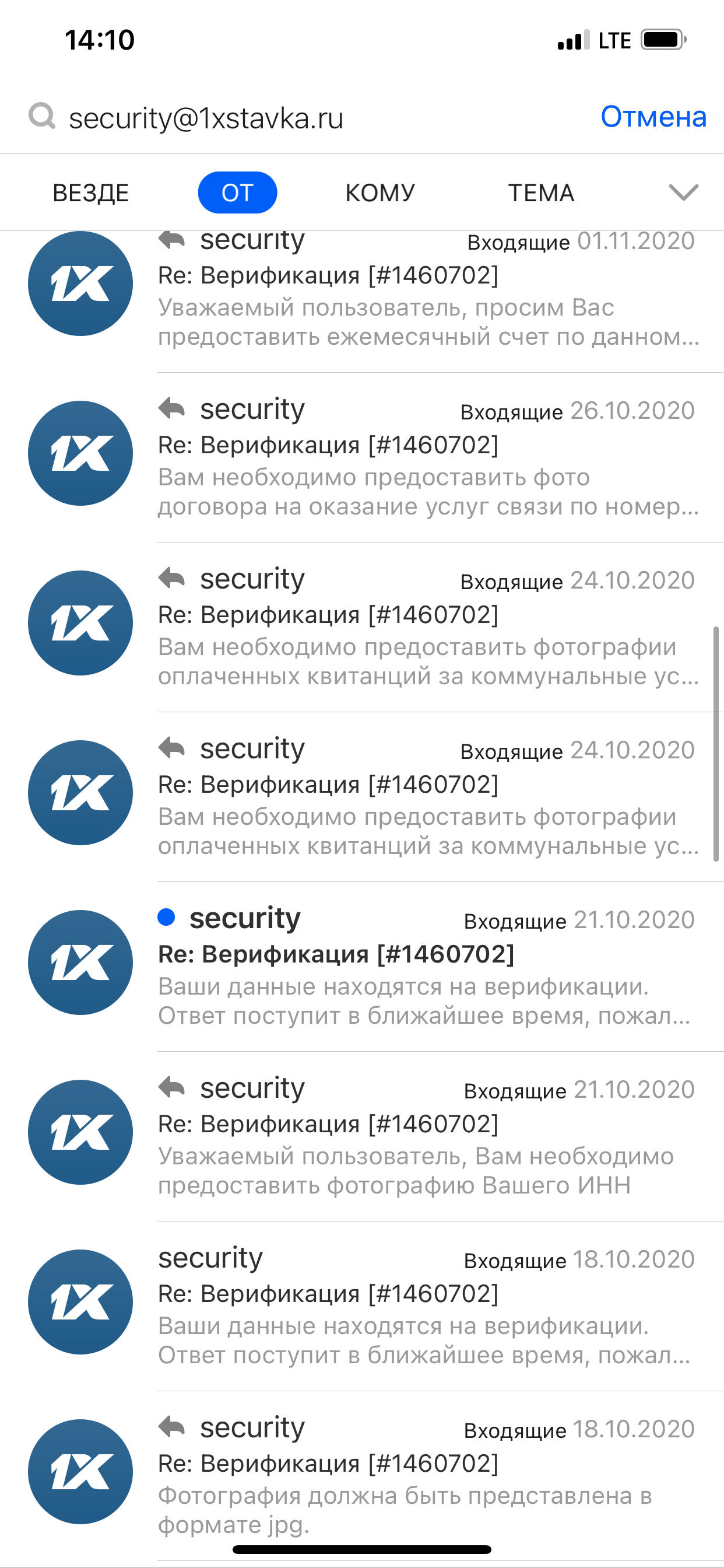
Task: Switch to the ВЕЗДЕ search filter
Action: (91, 193)
